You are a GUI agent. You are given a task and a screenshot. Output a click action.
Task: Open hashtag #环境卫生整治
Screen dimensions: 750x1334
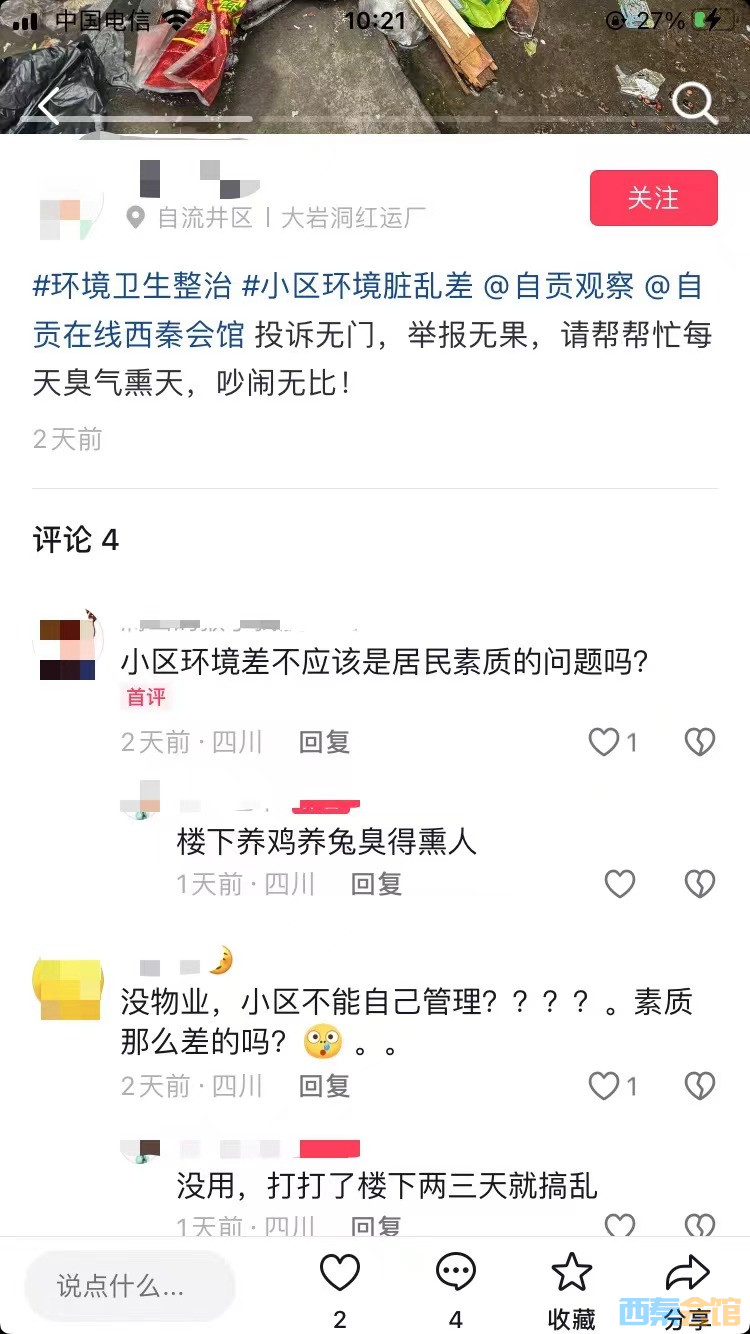[132, 286]
